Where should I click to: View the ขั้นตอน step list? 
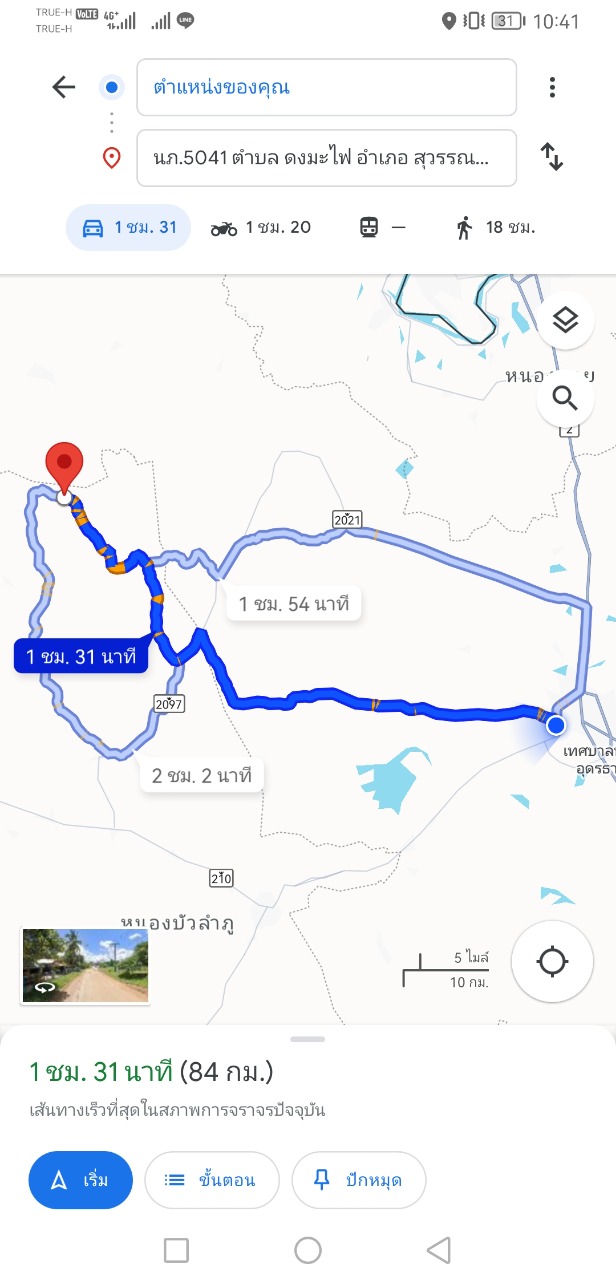209,1180
